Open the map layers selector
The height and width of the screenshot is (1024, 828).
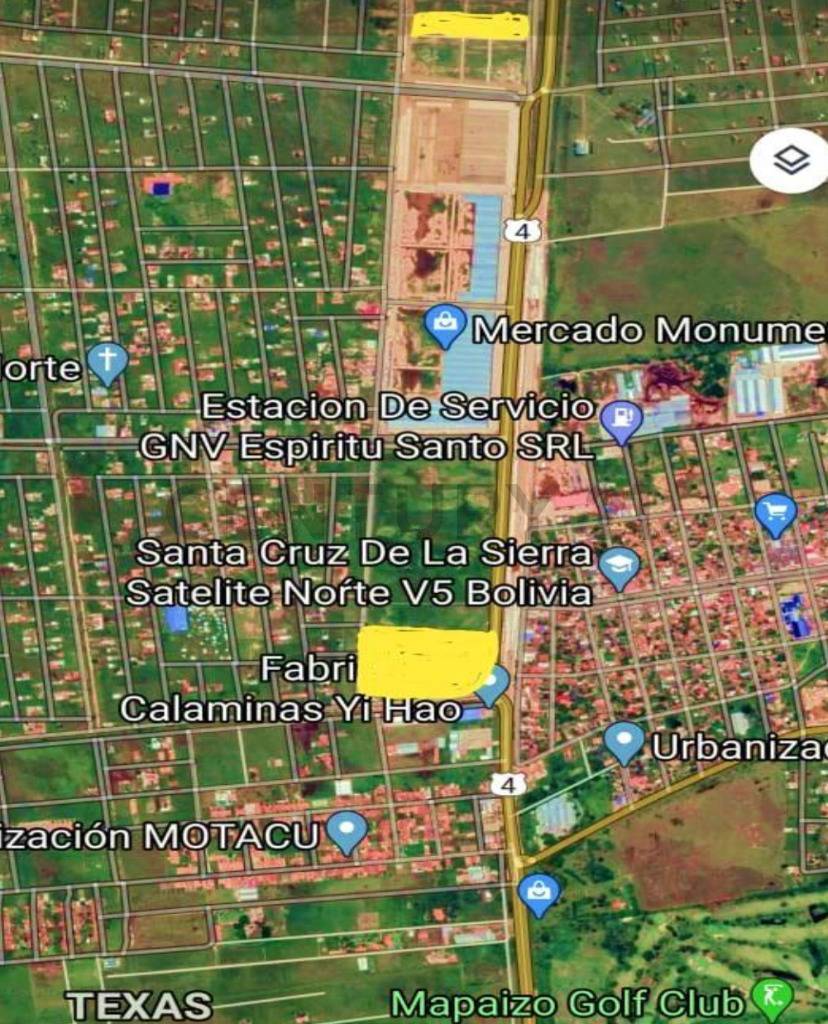click(791, 160)
